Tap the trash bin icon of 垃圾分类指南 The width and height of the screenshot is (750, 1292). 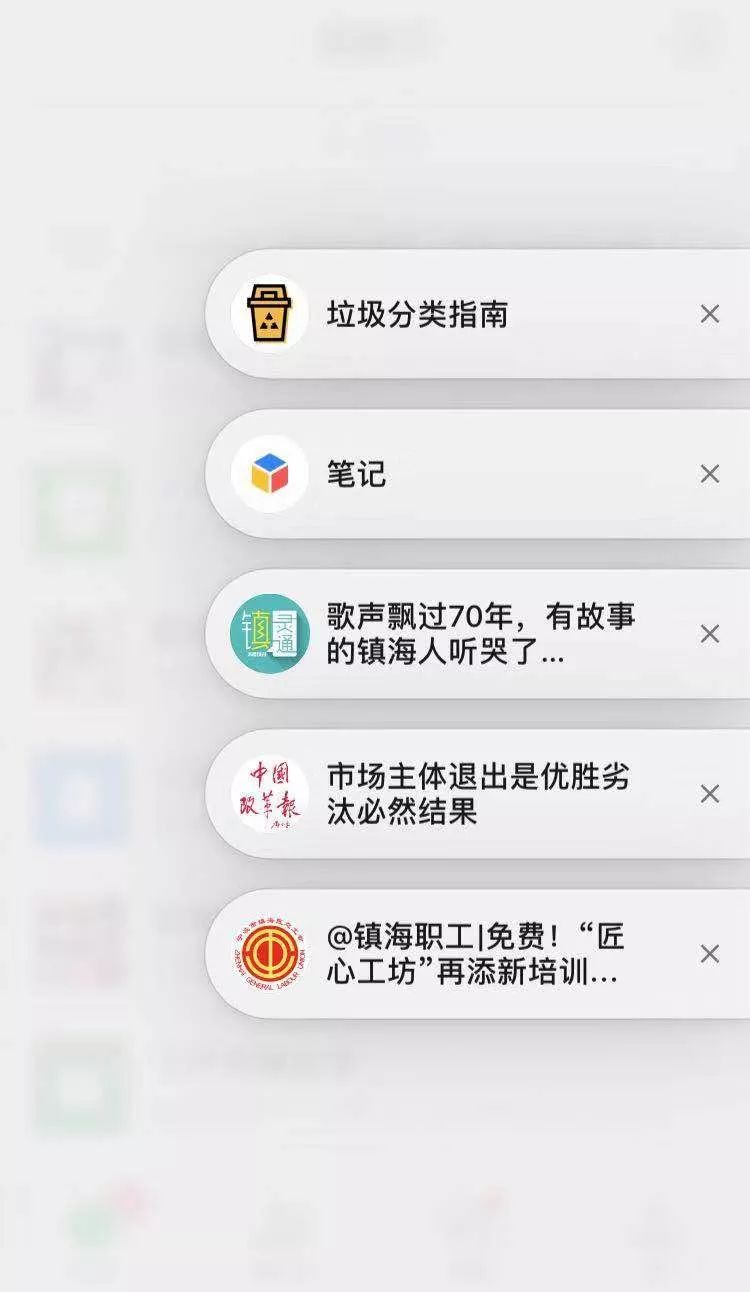click(x=265, y=313)
